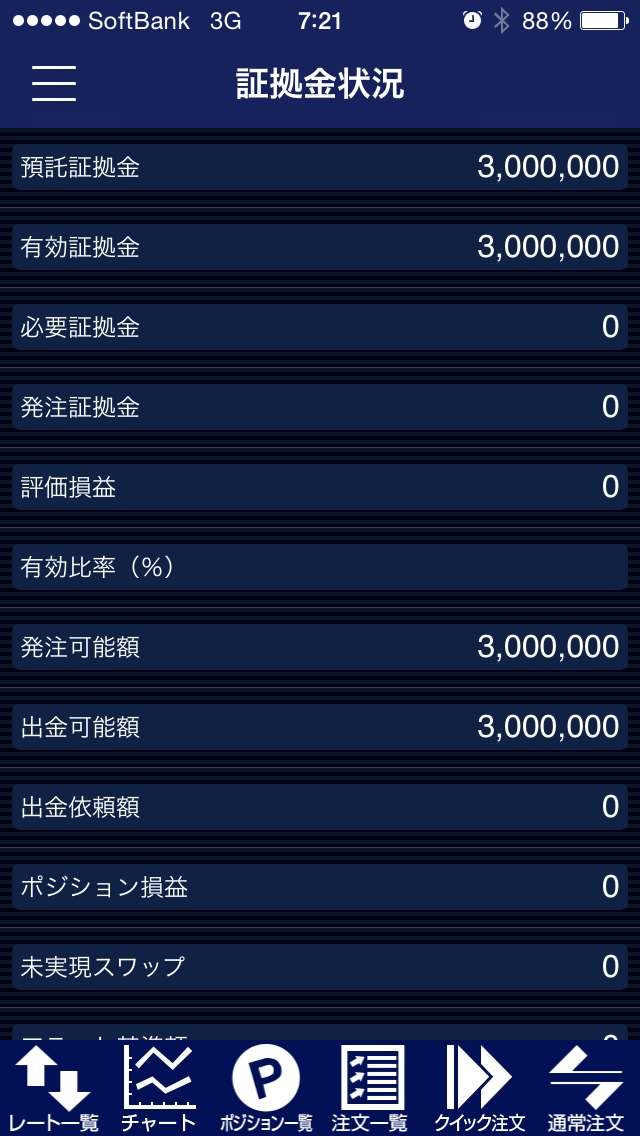The image size is (640, 1136).
Task: View the 注文一覧 tab
Action: click(371, 1088)
